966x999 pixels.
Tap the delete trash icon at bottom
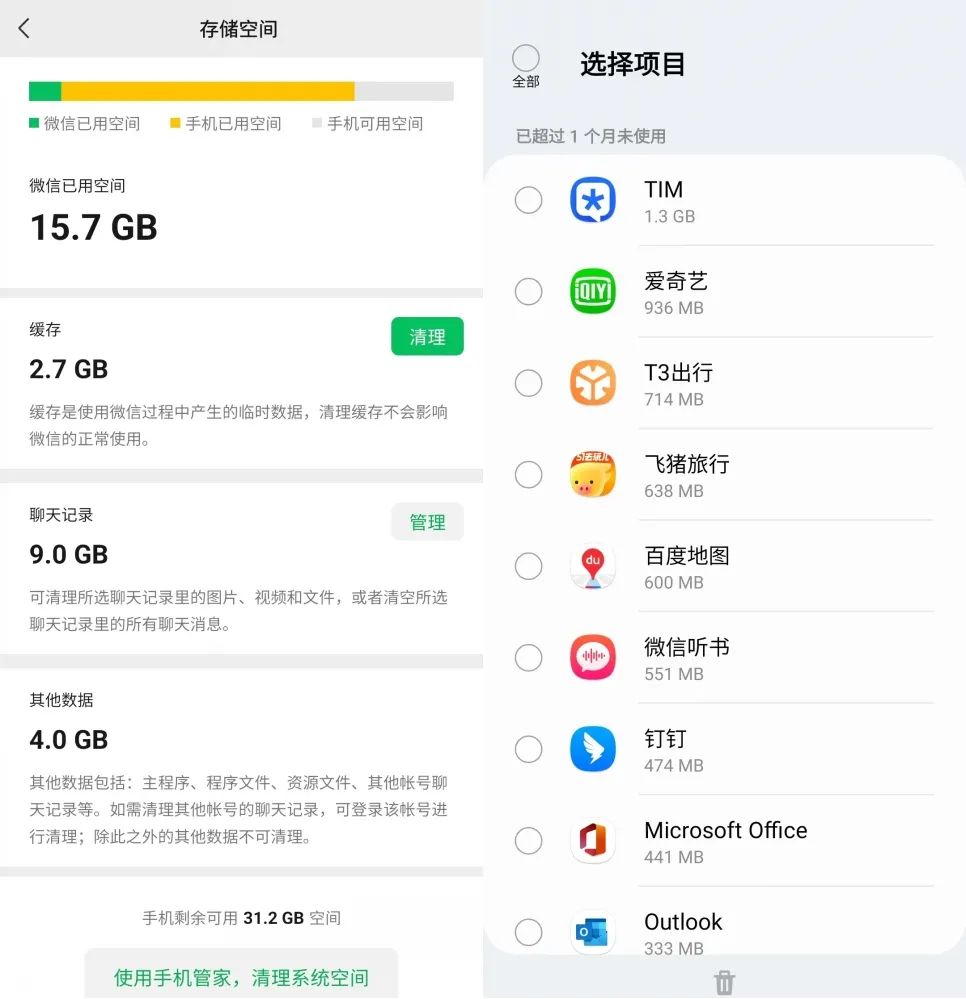tap(724, 982)
